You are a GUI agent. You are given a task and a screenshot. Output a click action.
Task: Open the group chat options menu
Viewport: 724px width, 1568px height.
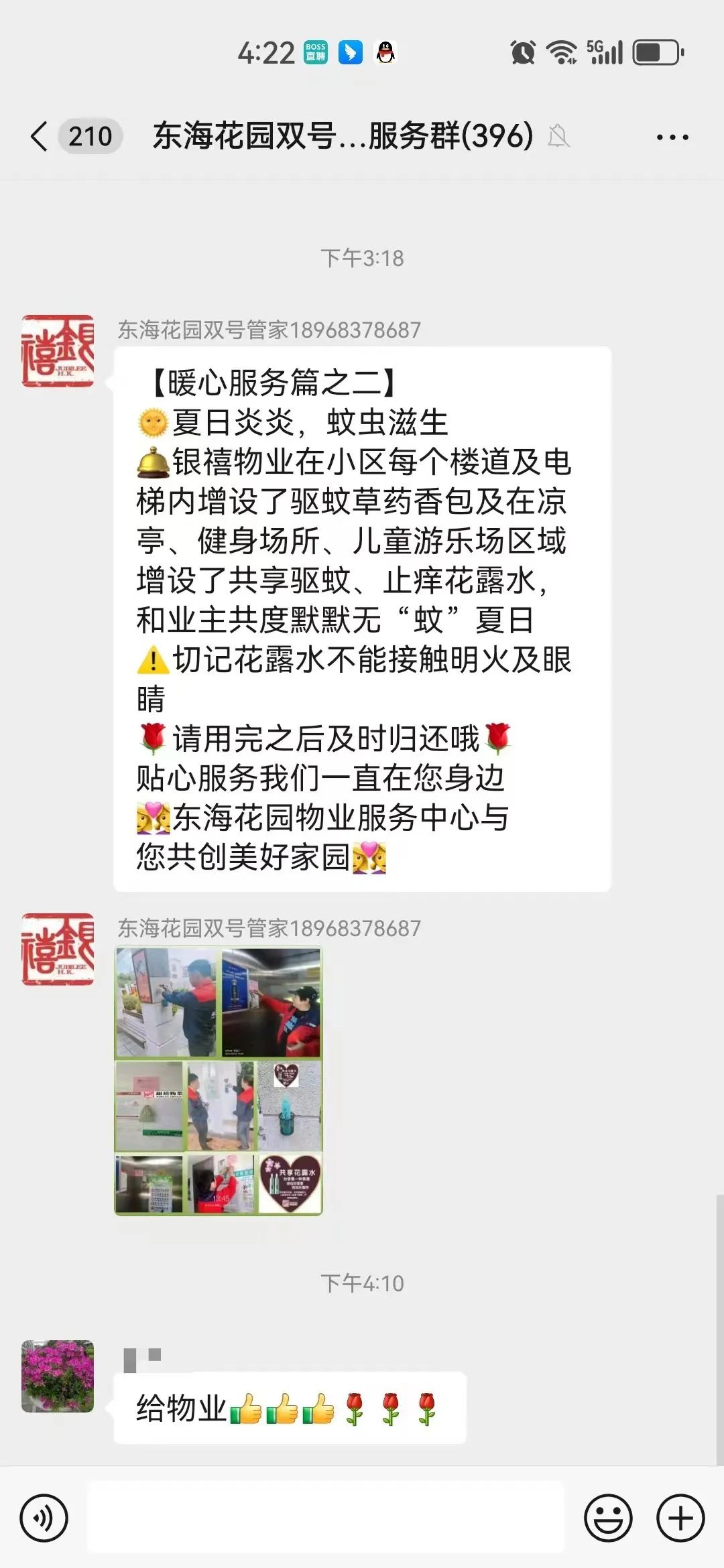pyautogui.click(x=672, y=137)
